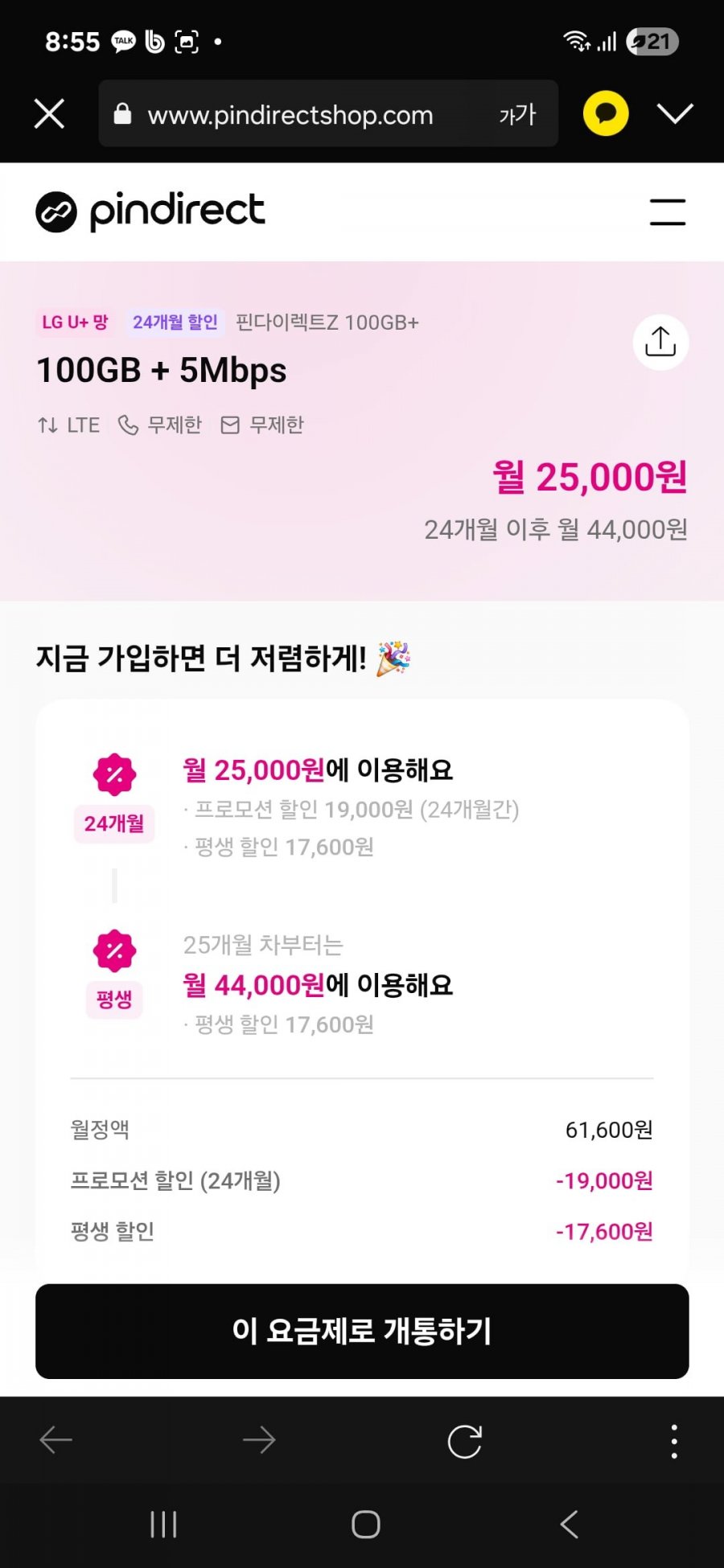The height and width of the screenshot is (1568, 724).
Task: Open the three-dot overflow menu
Action: click(x=673, y=1440)
